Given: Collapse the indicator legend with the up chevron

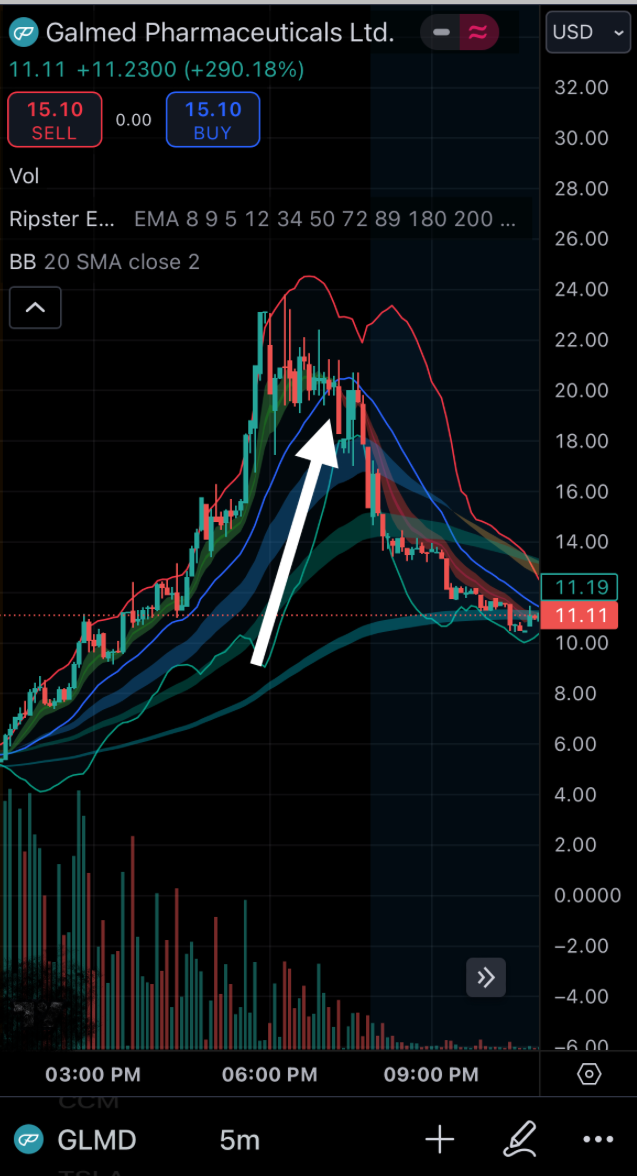Looking at the screenshot, I should click(x=35, y=308).
